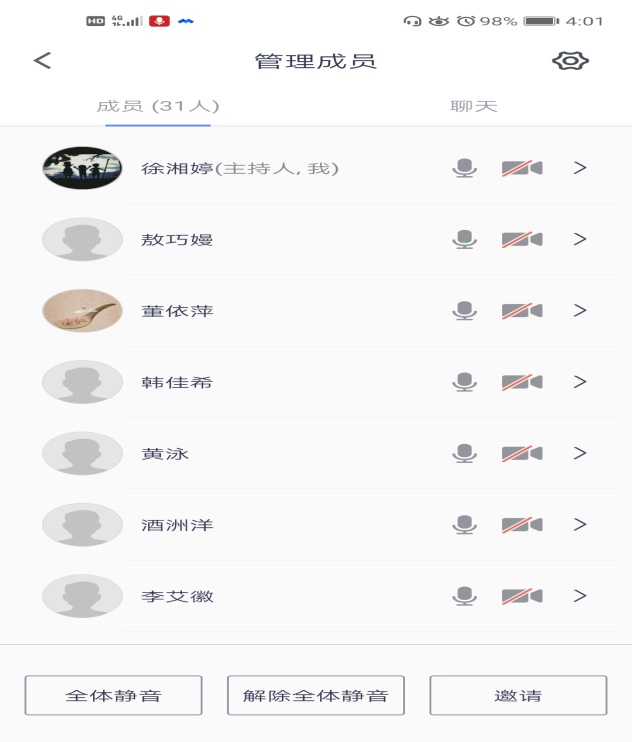Mute microphone of 黄泳
632x742 pixels.
(464, 453)
